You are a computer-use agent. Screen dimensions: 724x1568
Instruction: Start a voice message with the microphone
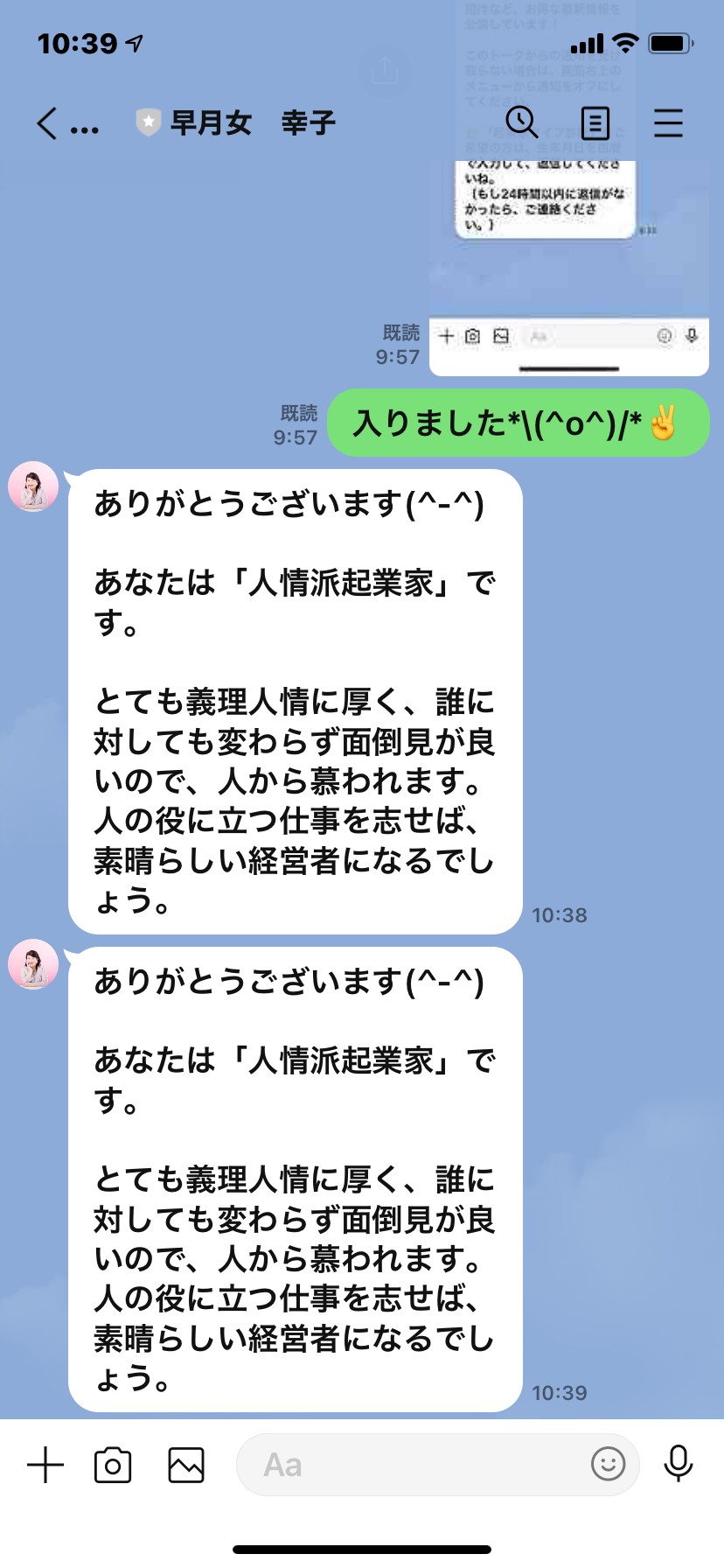point(679,1464)
